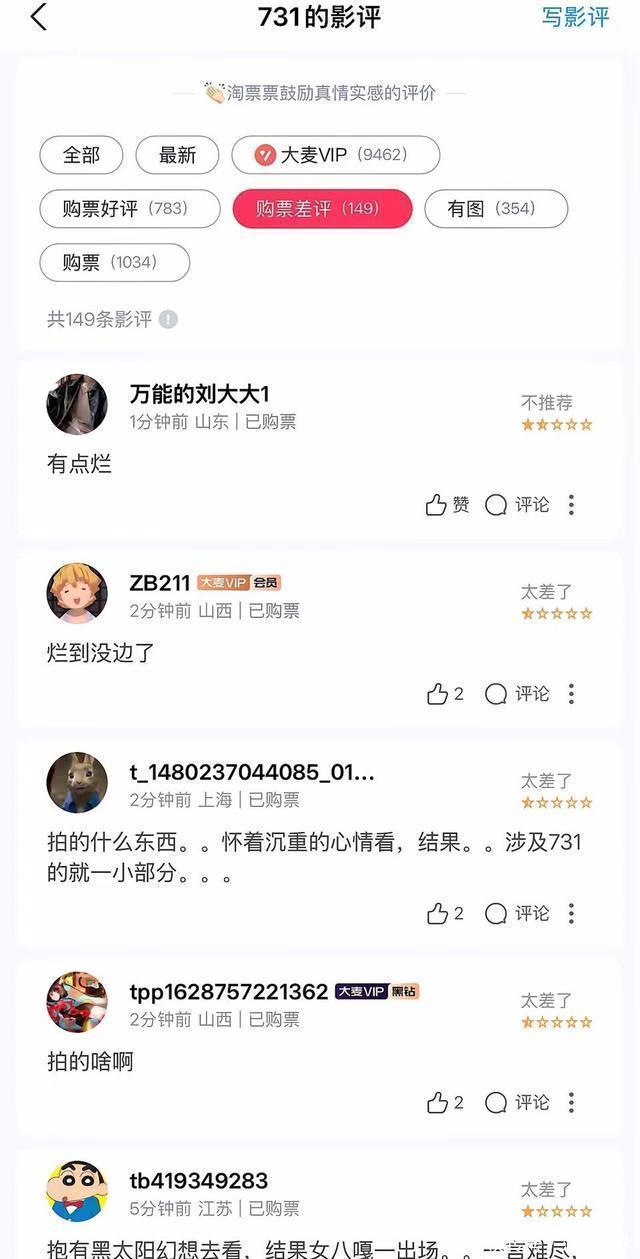Comment on 万能的刘大大1's review
The image size is (640, 1259).
click(517, 505)
